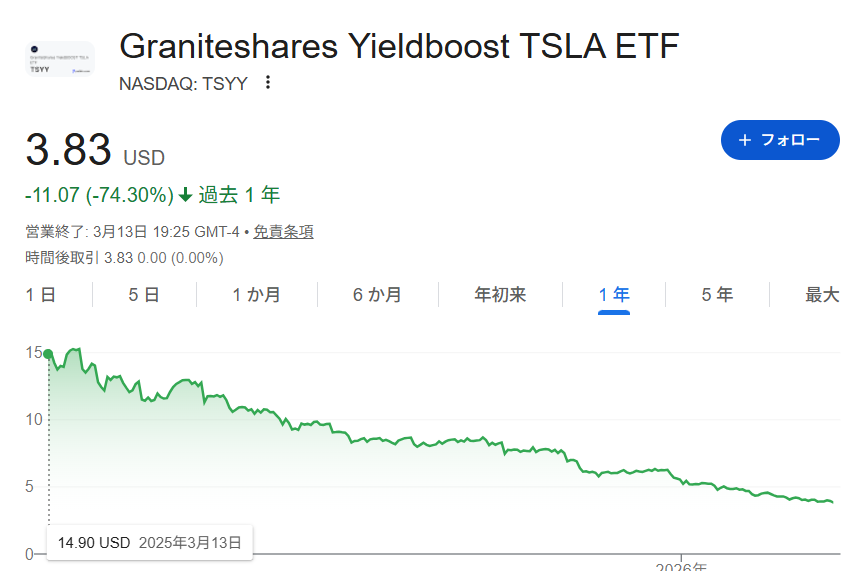Follow this ETF with the フォロー button
The image size is (863, 571).
point(780,140)
